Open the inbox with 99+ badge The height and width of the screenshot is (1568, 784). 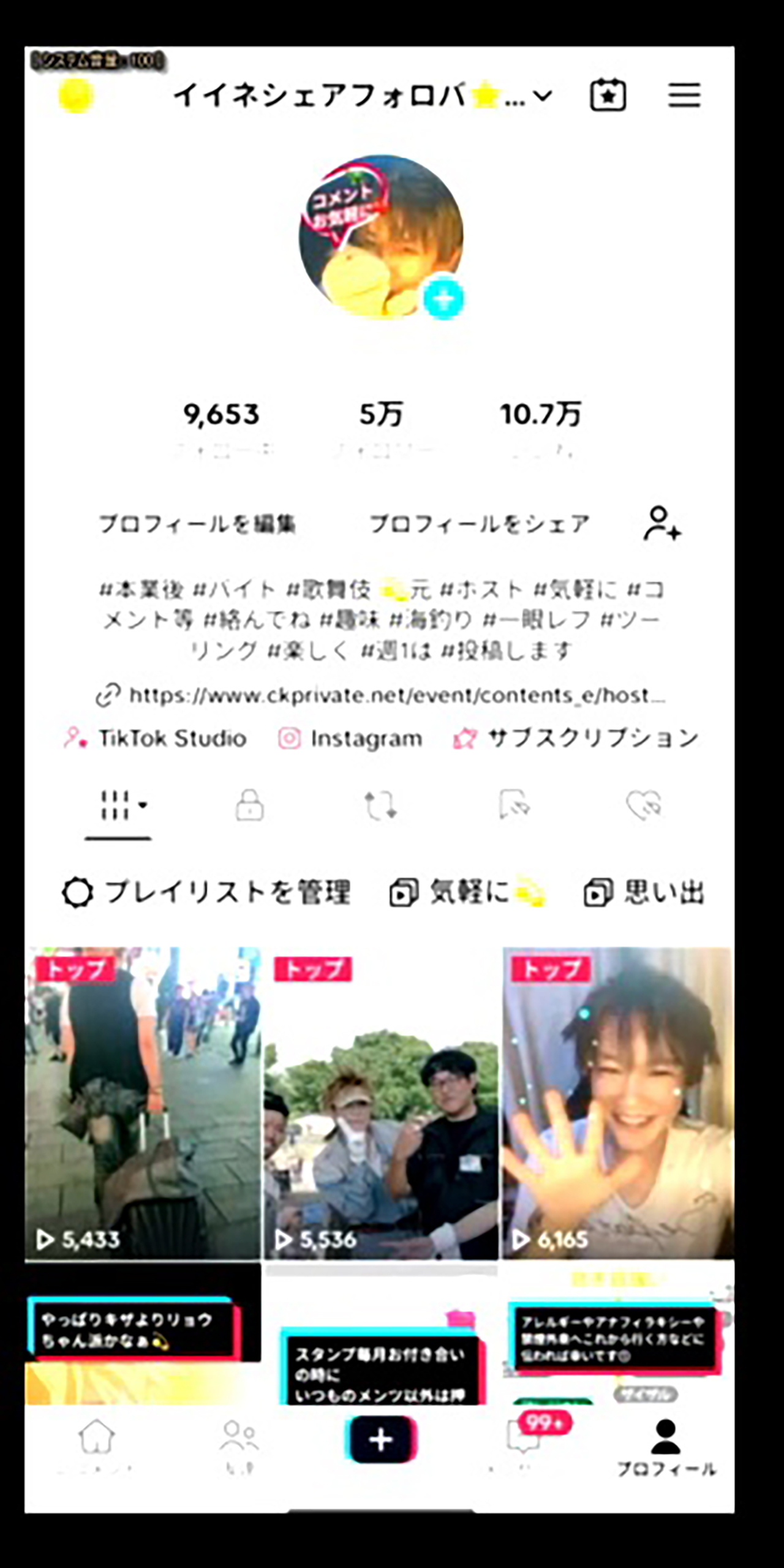pos(524,1438)
